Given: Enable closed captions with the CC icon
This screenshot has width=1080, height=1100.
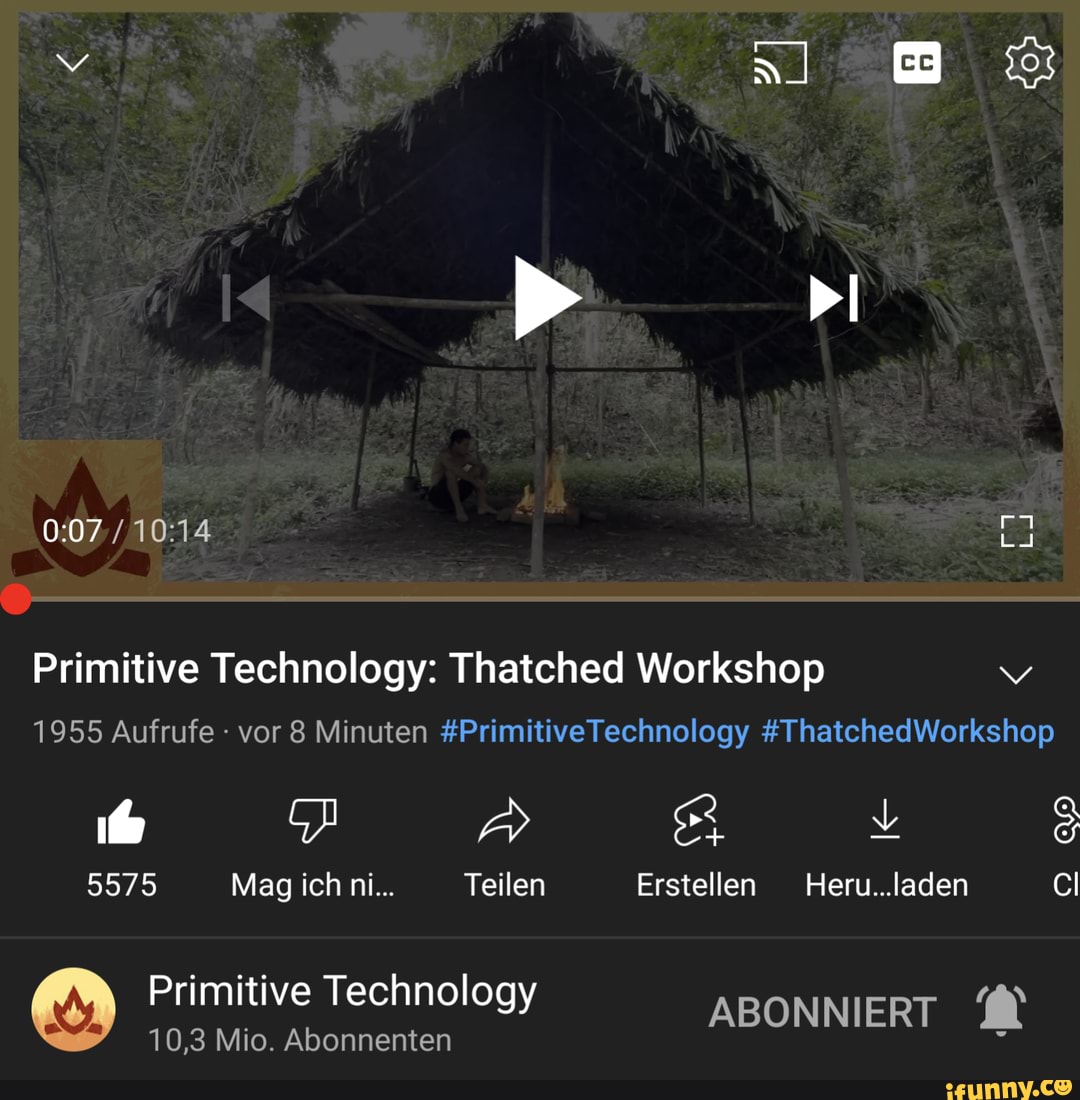Looking at the screenshot, I should [916, 62].
